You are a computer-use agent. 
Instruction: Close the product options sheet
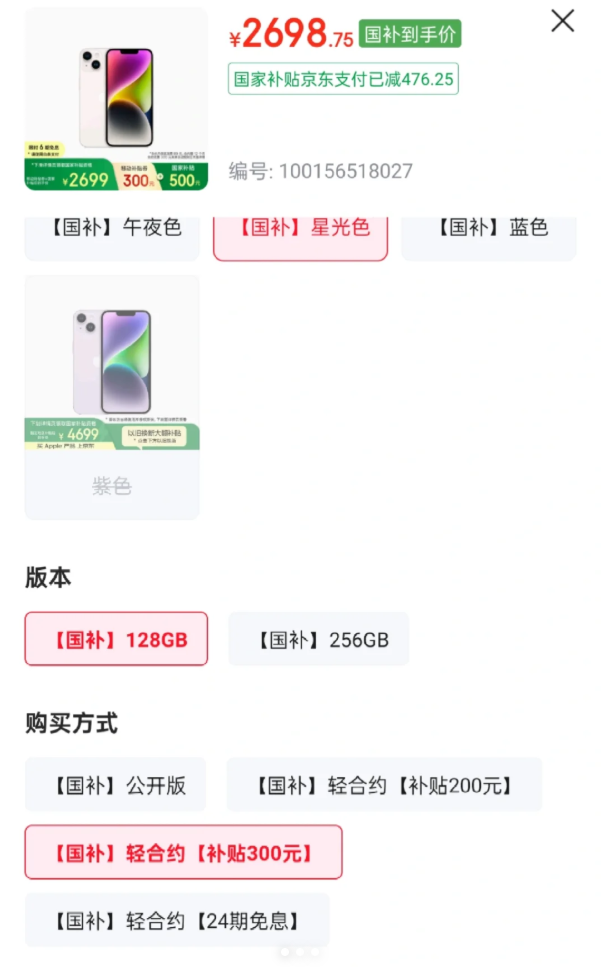tap(563, 20)
